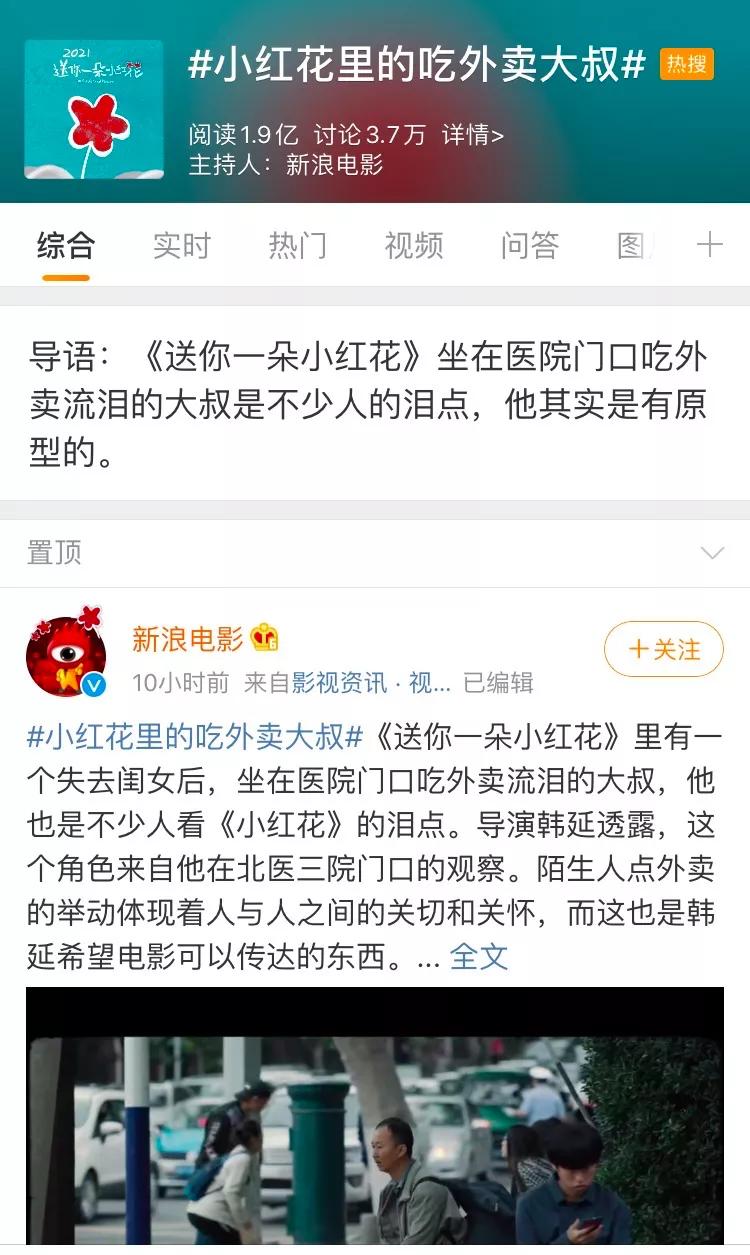Expand the 置顶 post options chevron
The height and width of the screenshot is (1255, 750).
point(712,553)
